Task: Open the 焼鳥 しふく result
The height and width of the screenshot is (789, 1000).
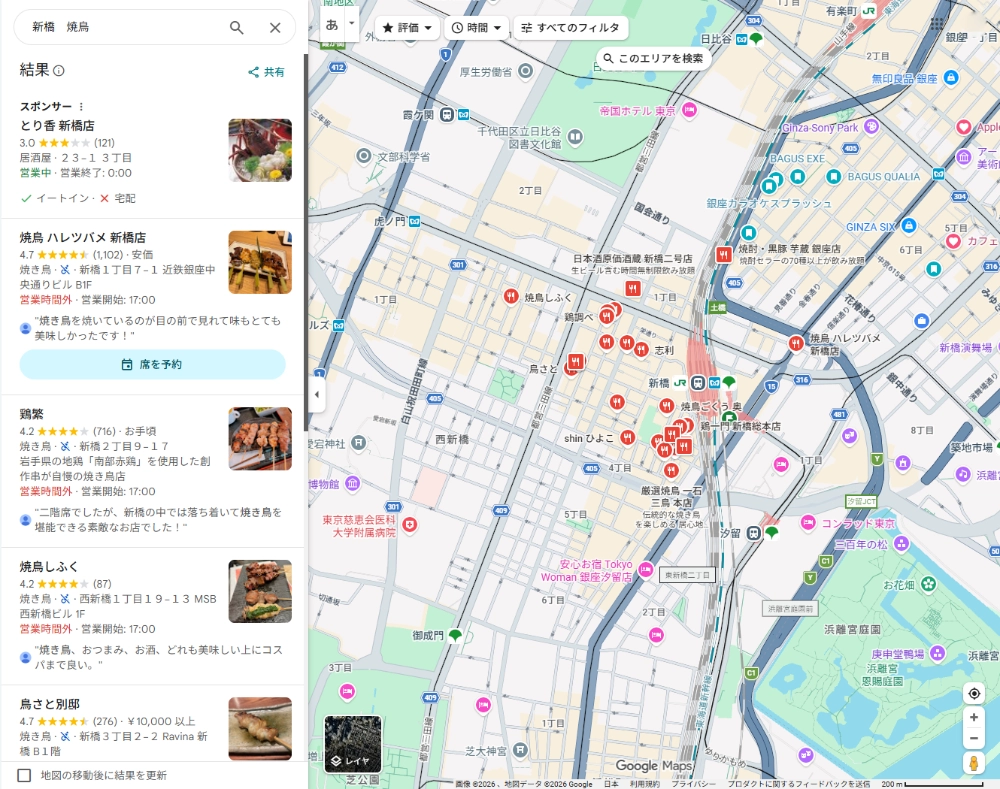Action: click(49, 566)
